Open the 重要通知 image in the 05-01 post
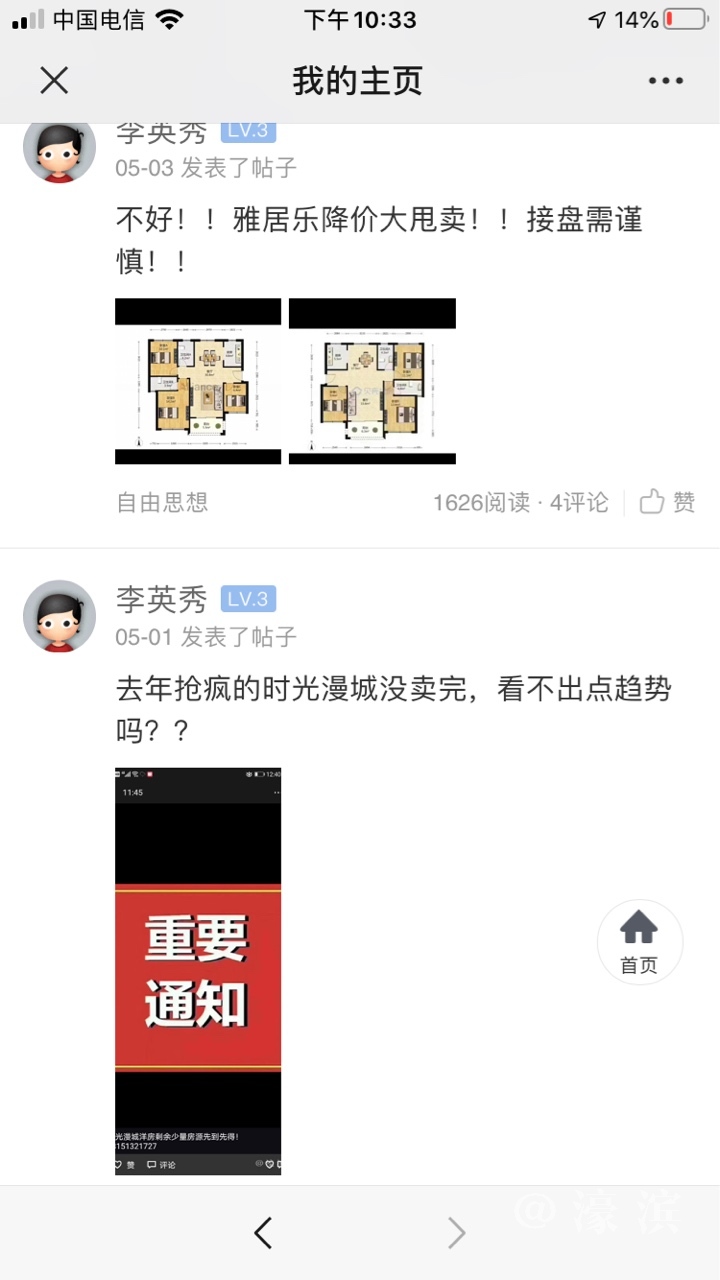 [198, 970]
